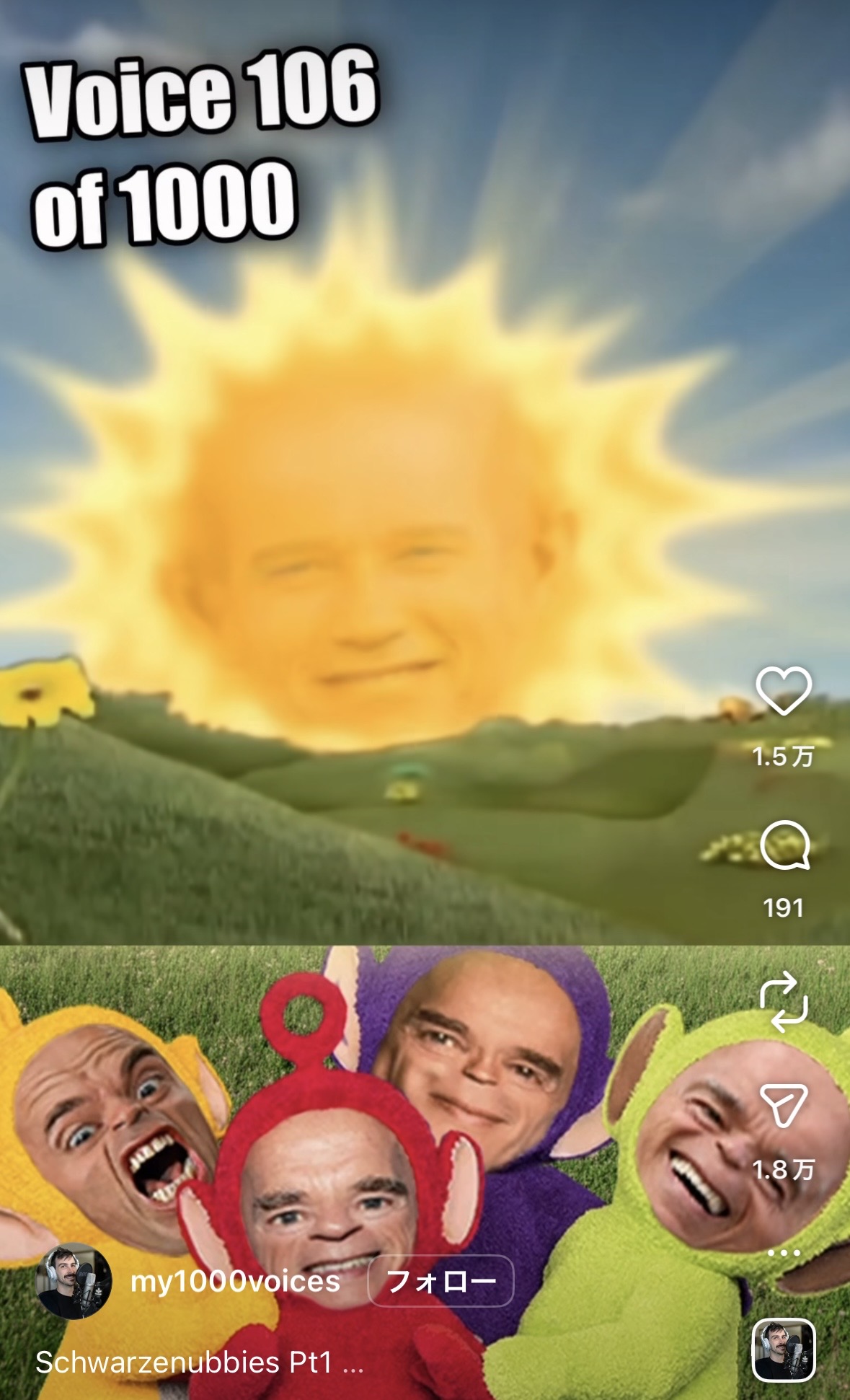The width and height of the screenshot is (850, 1400).
Task: Open the my1000voices profile
Action: [x=235, y=1281]
